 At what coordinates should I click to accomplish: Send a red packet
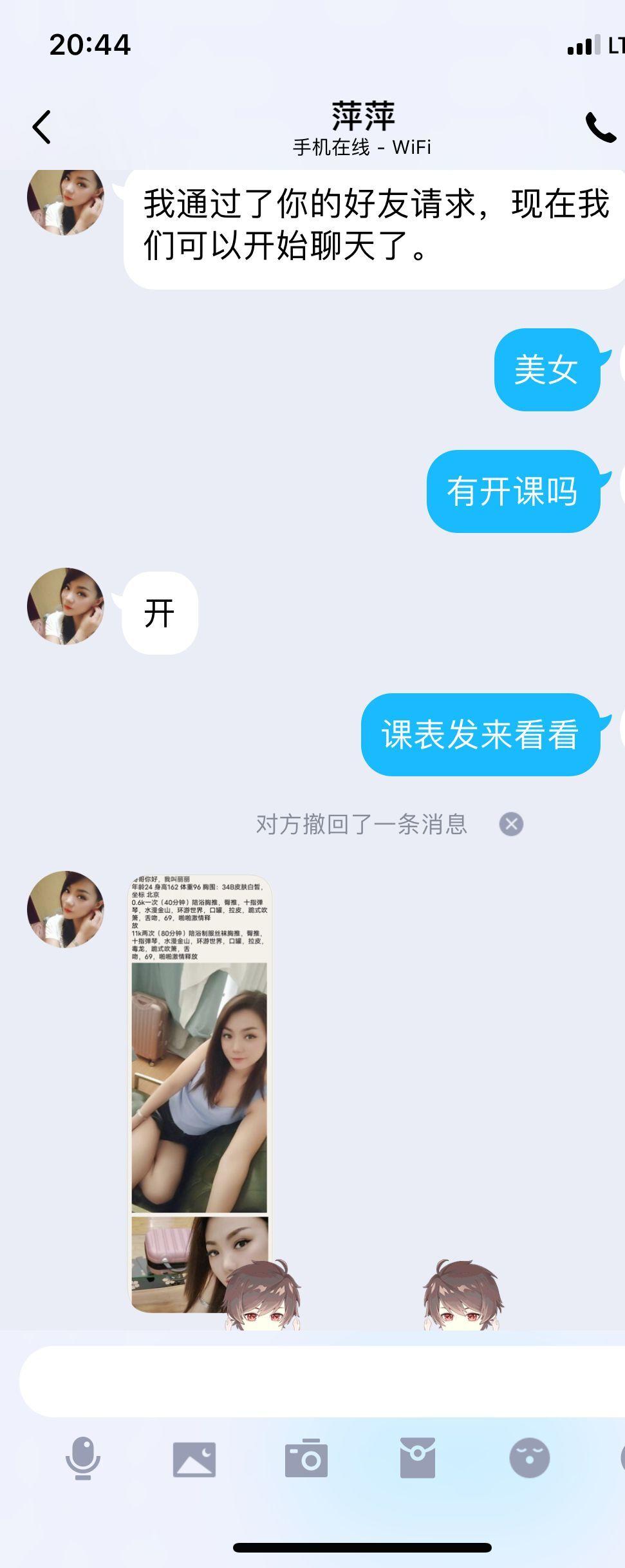click(418, 1459)
